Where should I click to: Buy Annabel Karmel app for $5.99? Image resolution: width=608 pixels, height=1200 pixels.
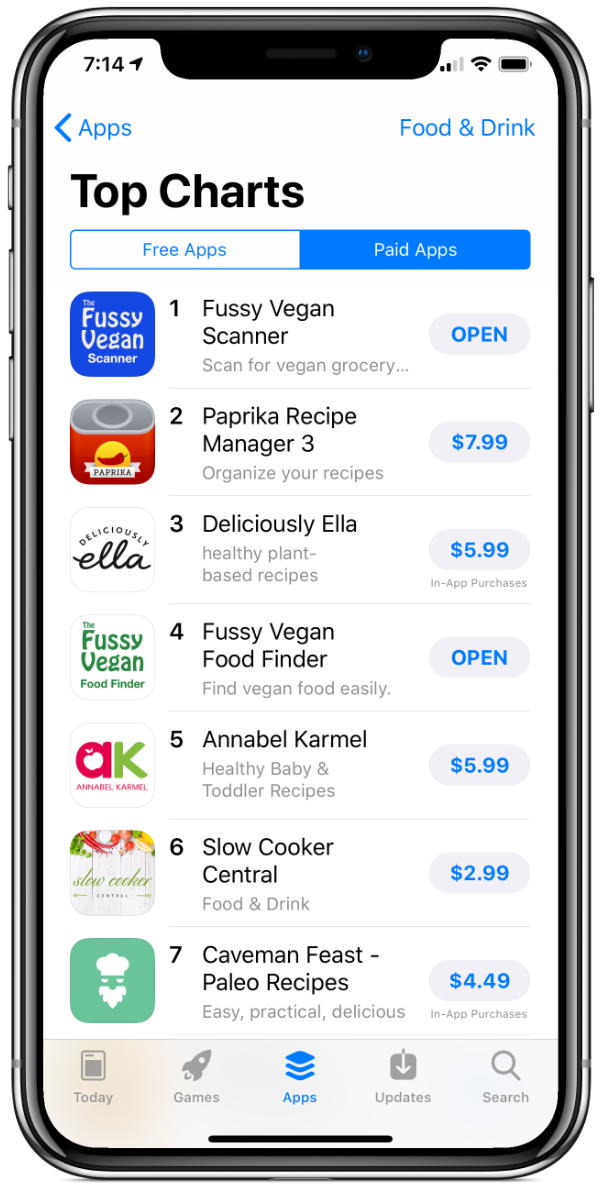tap(479, 765)
